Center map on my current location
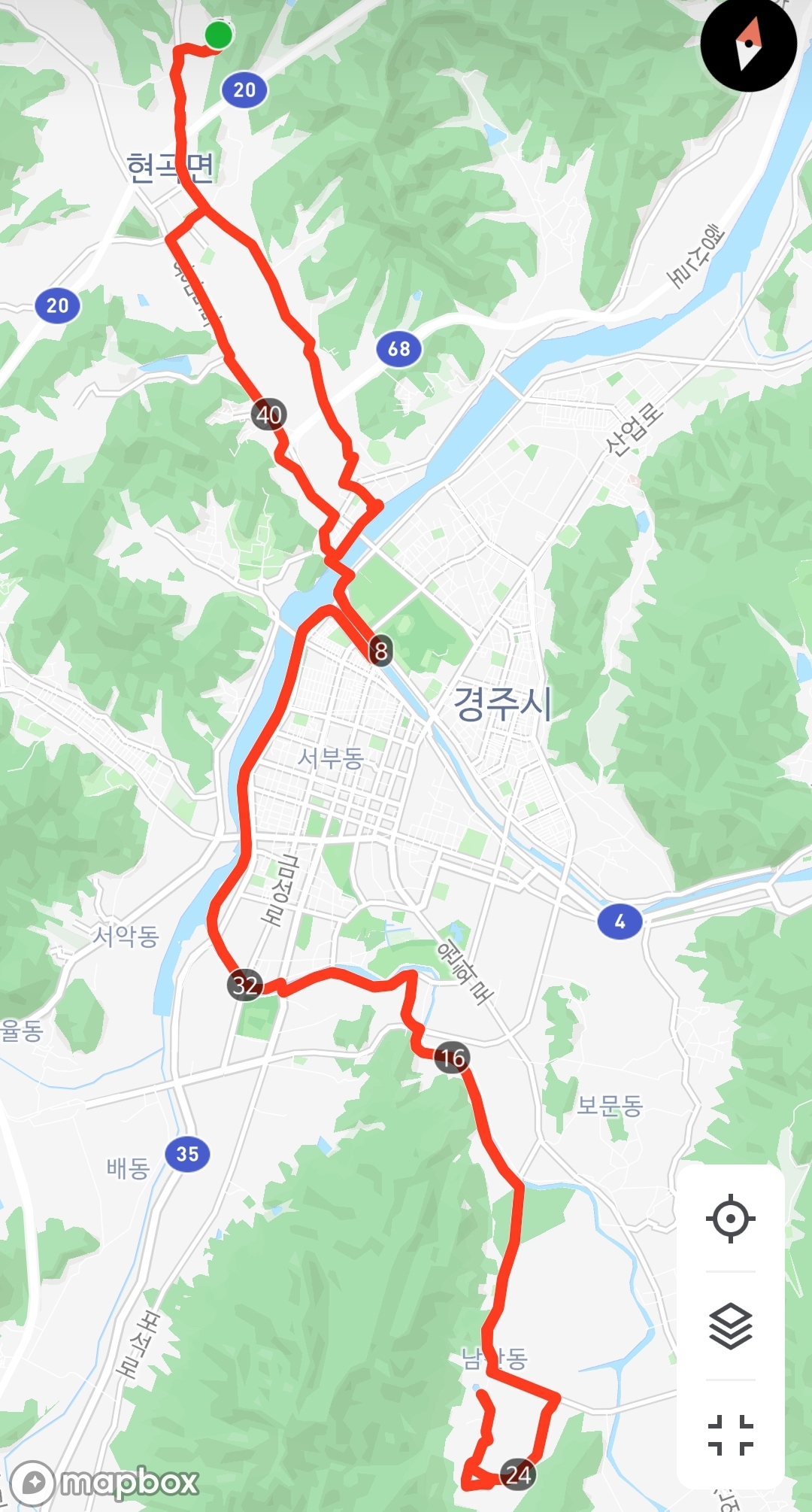The height and width of the screenshot is (1512, 812). tap(730, 1218)
